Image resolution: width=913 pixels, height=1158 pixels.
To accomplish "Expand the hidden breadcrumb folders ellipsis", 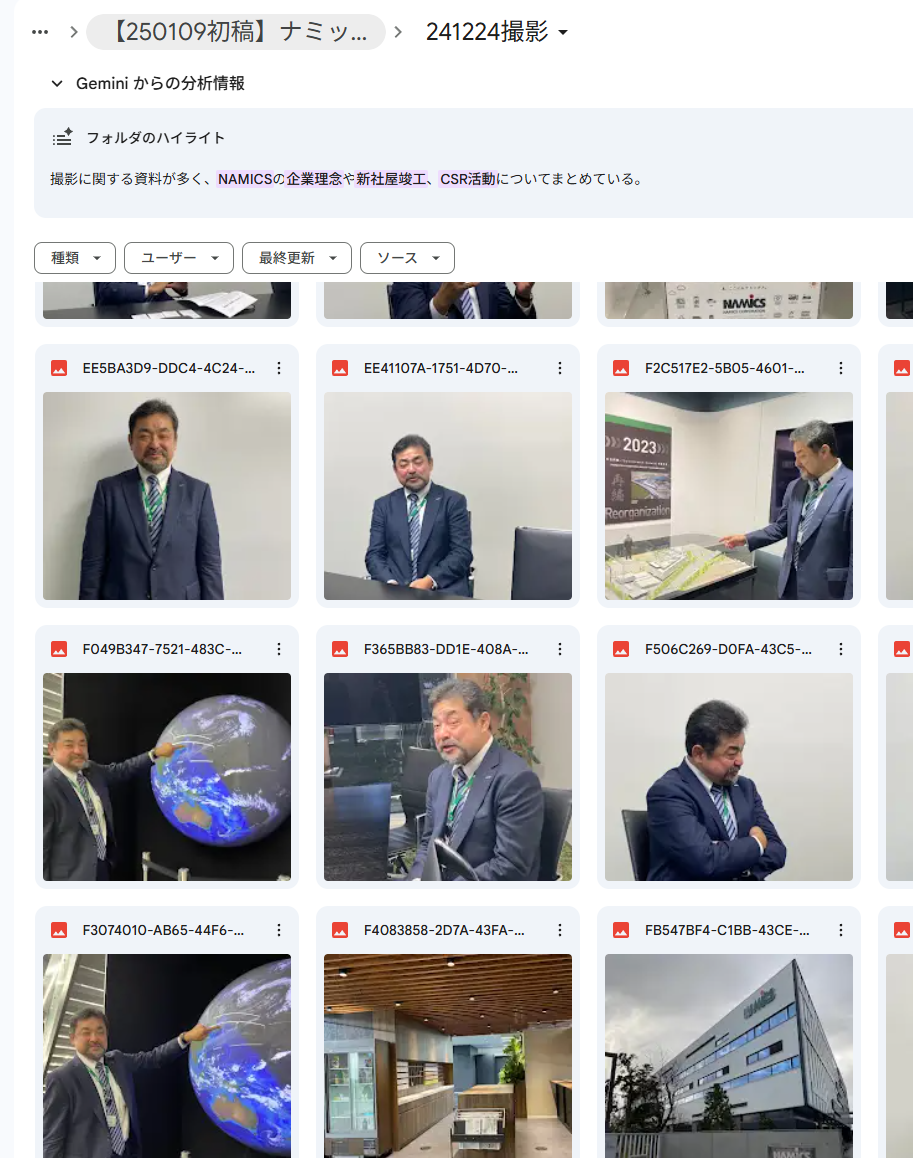I will pyautogui.click(x=40, y=32).
